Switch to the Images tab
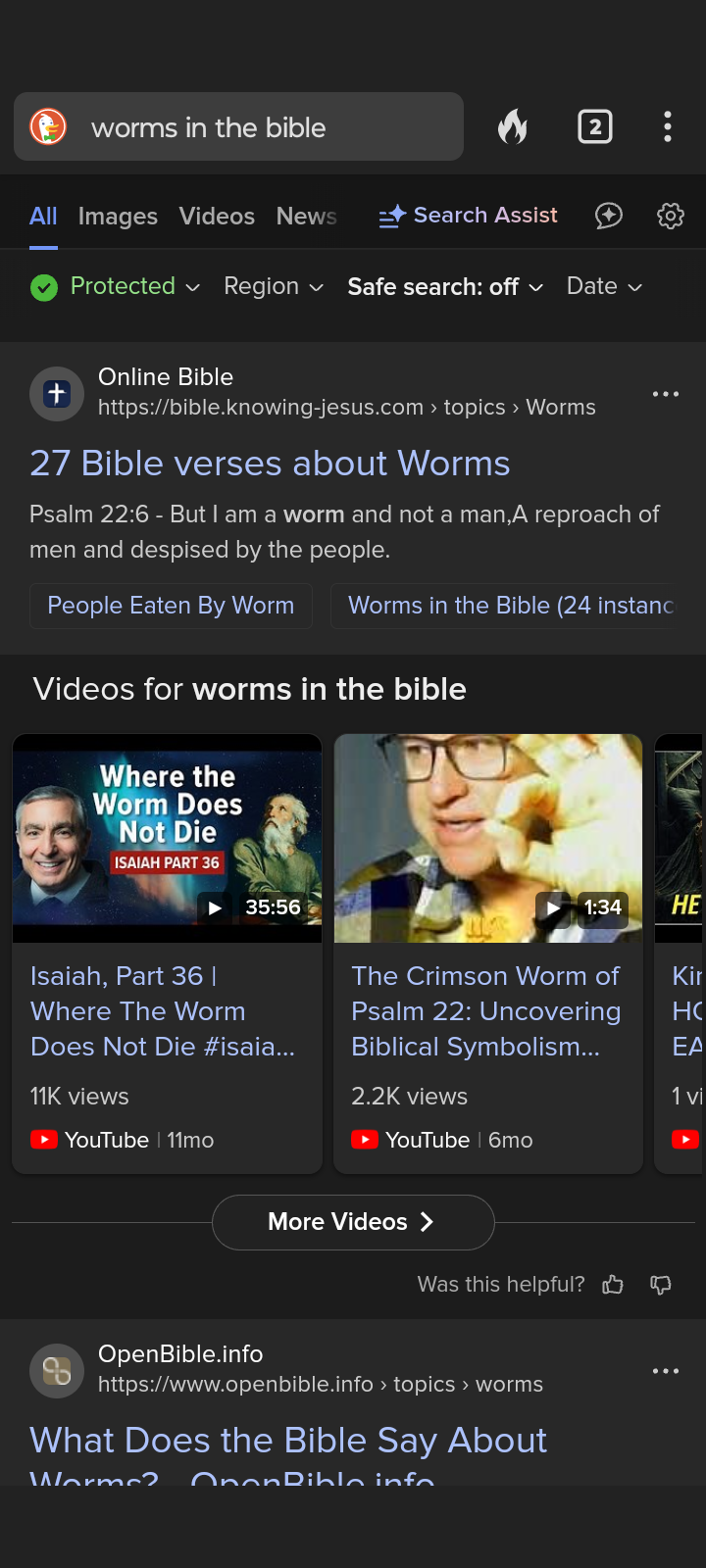This screenshot has height=1568, width=706. coord(118,217)
